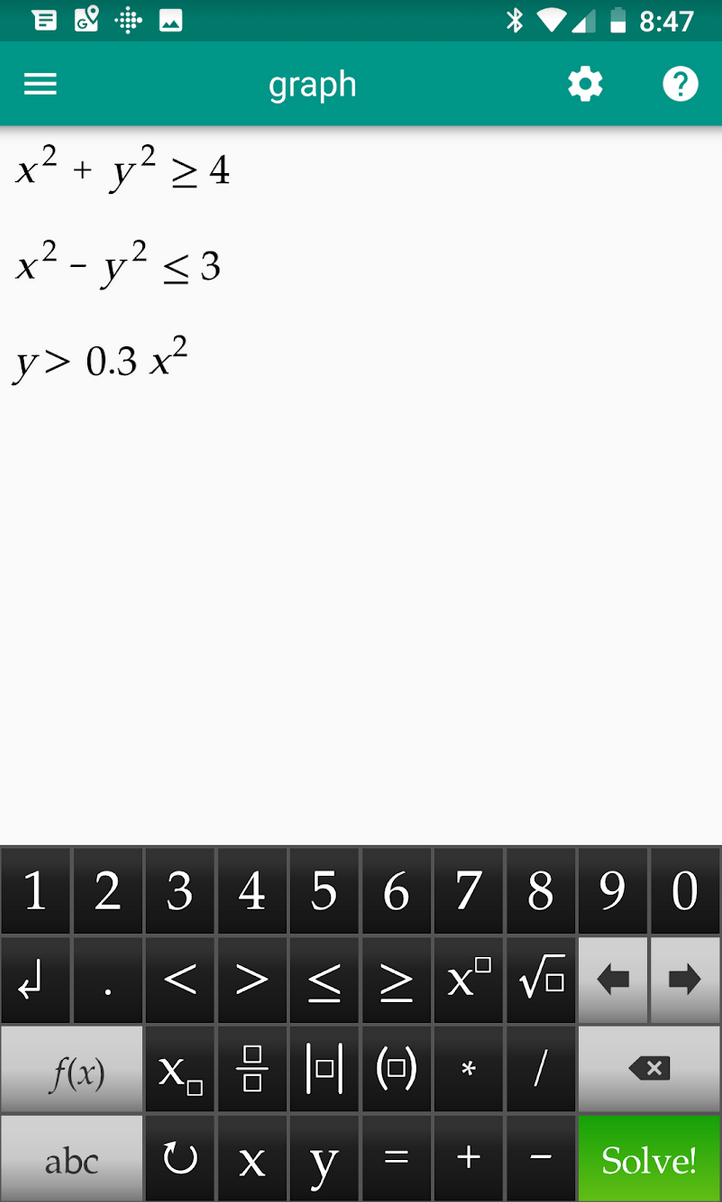Tap the circular arrow undo key
Viewport: 722px width, 1202px height.
pos(180,1160)
